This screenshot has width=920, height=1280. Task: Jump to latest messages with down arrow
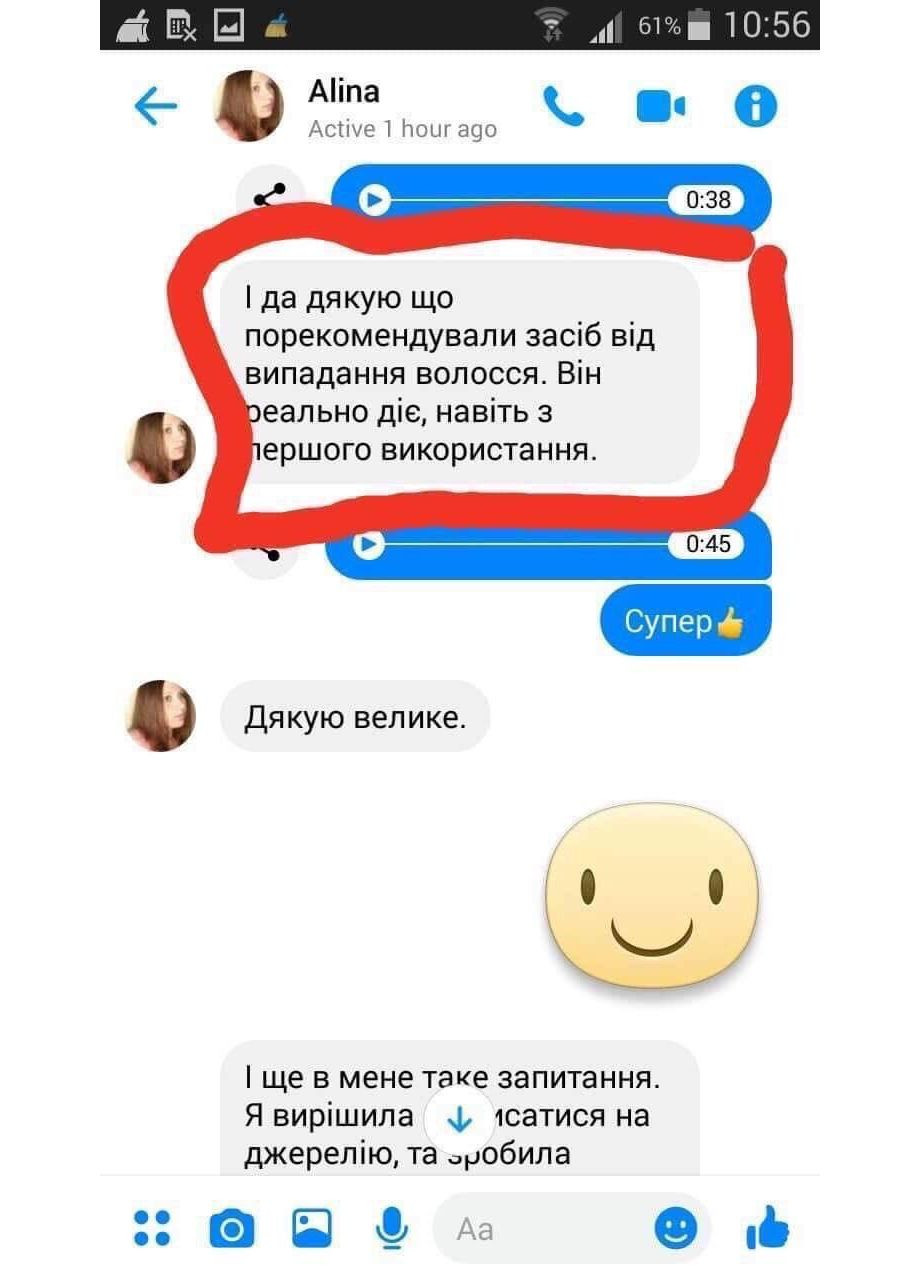pos(459,1120)
